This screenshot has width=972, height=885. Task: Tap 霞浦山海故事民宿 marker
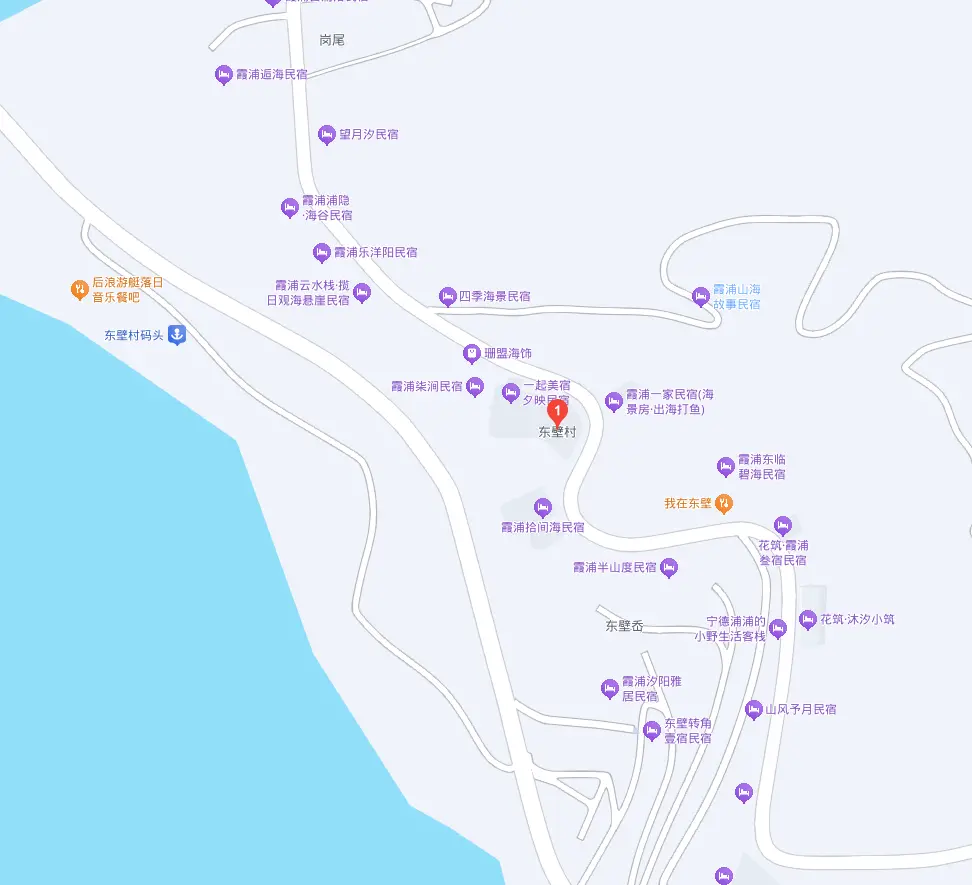(x=701, y=295)
